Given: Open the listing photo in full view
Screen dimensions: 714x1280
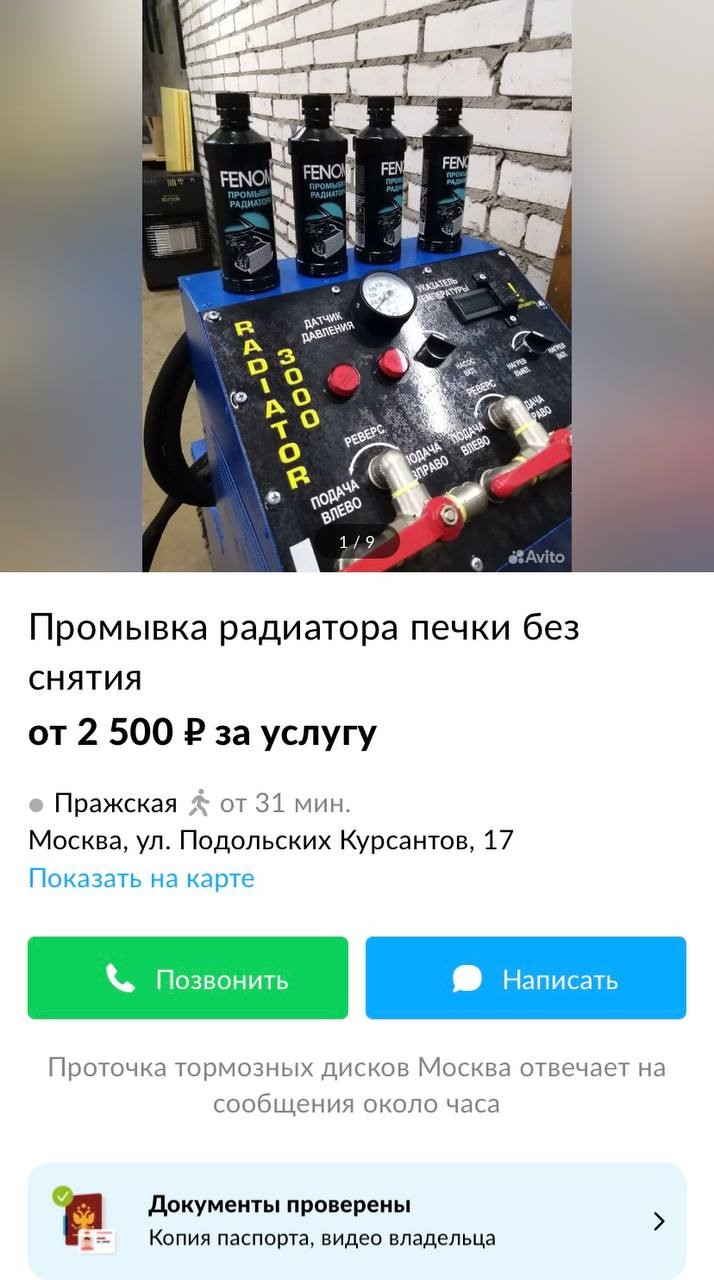Looking at the screenshot, I should pyautogui.click(x=357, y=285).
